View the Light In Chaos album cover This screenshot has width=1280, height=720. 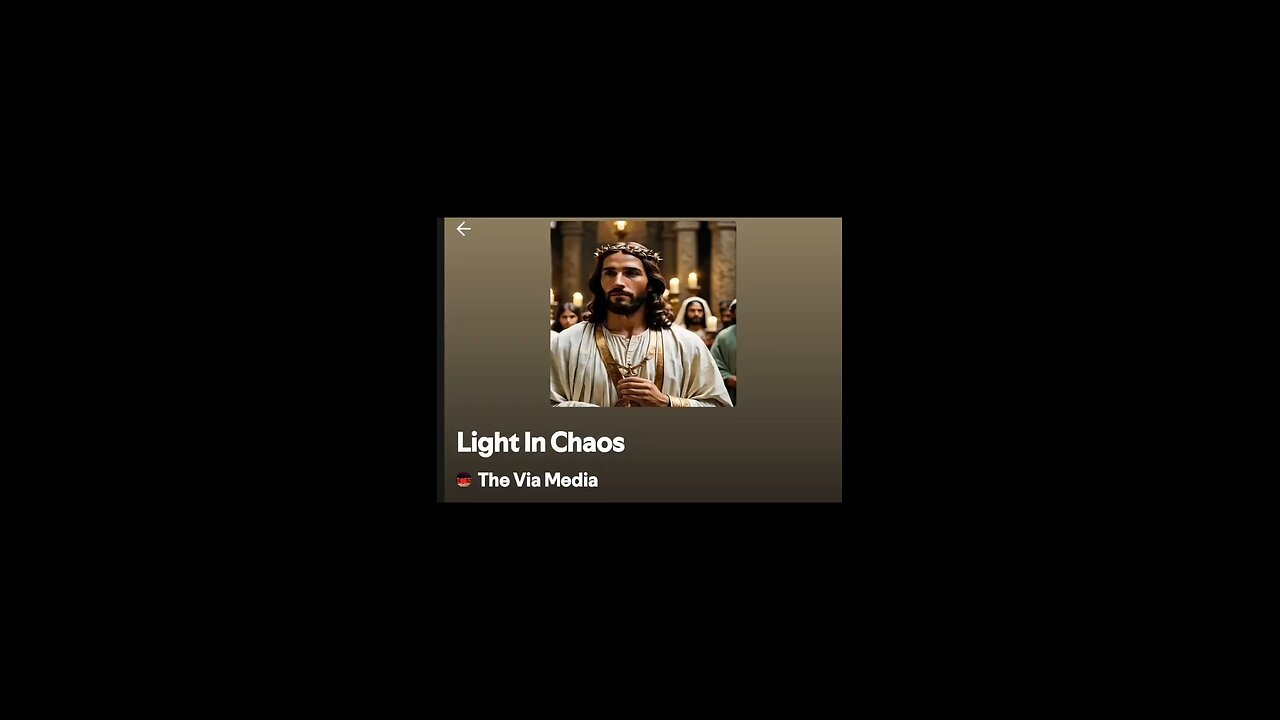(642, 313)
